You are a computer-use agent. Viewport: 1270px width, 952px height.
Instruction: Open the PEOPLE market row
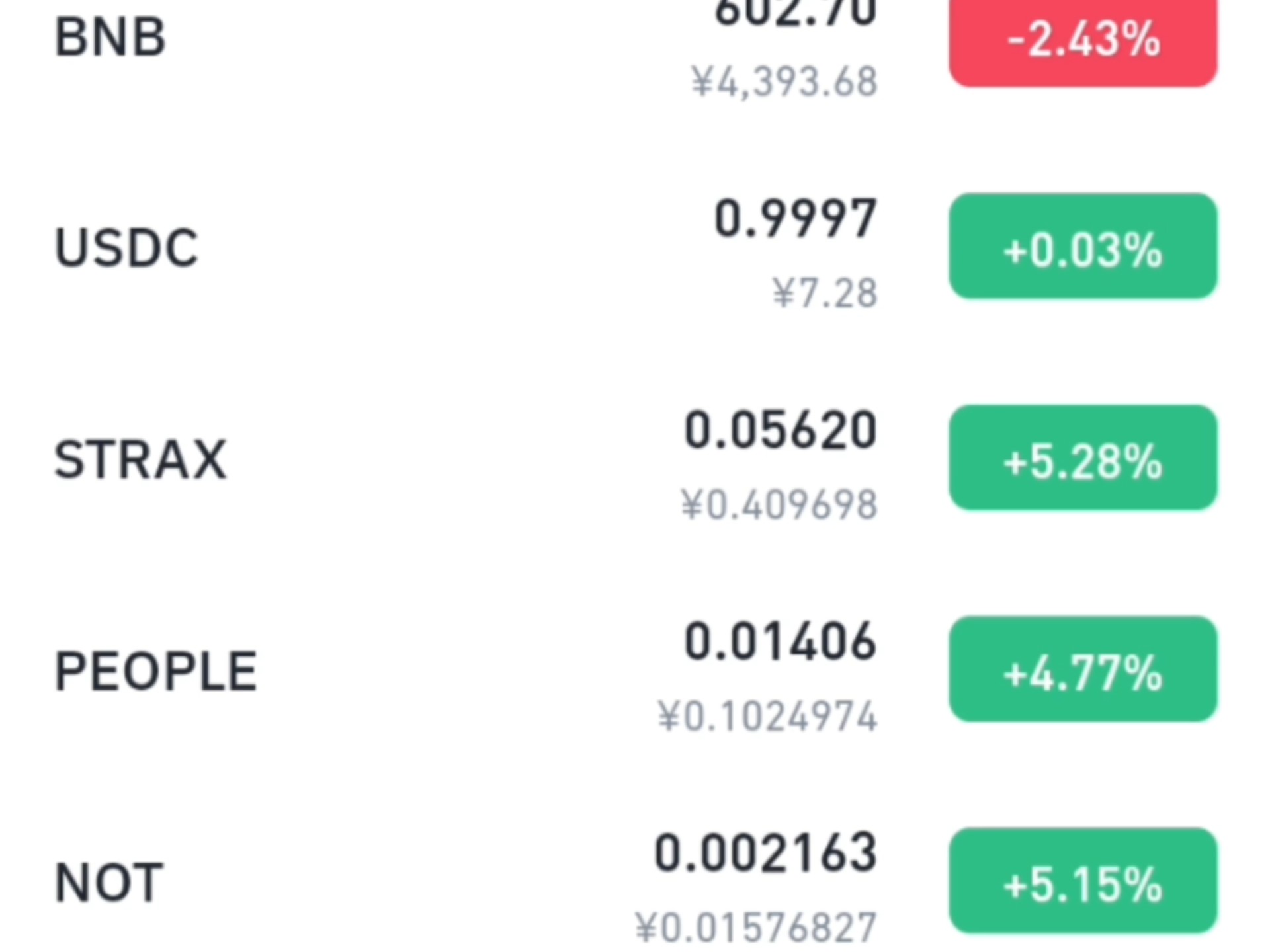(155, 671)
